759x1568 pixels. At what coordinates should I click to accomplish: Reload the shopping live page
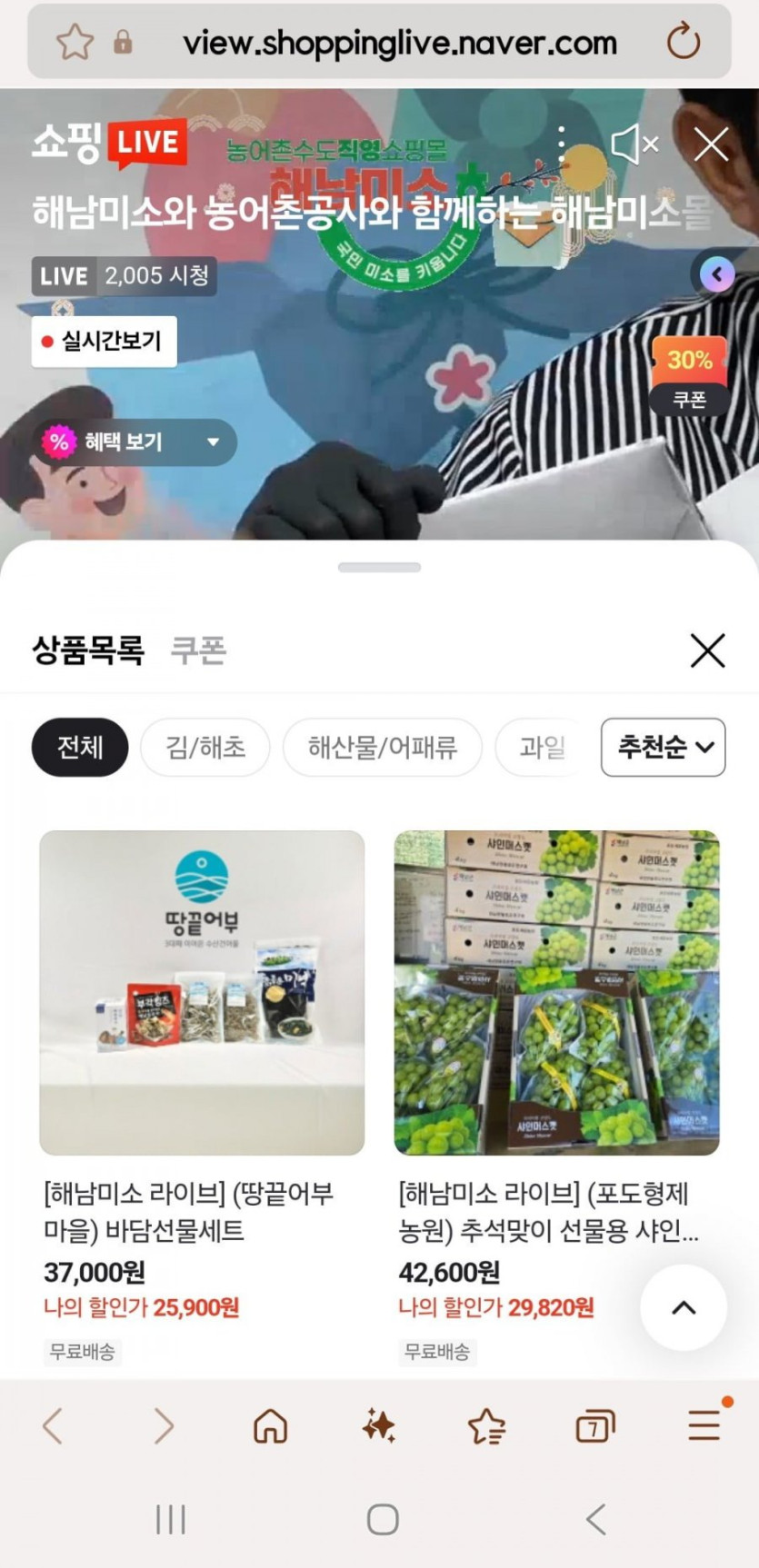683,42
